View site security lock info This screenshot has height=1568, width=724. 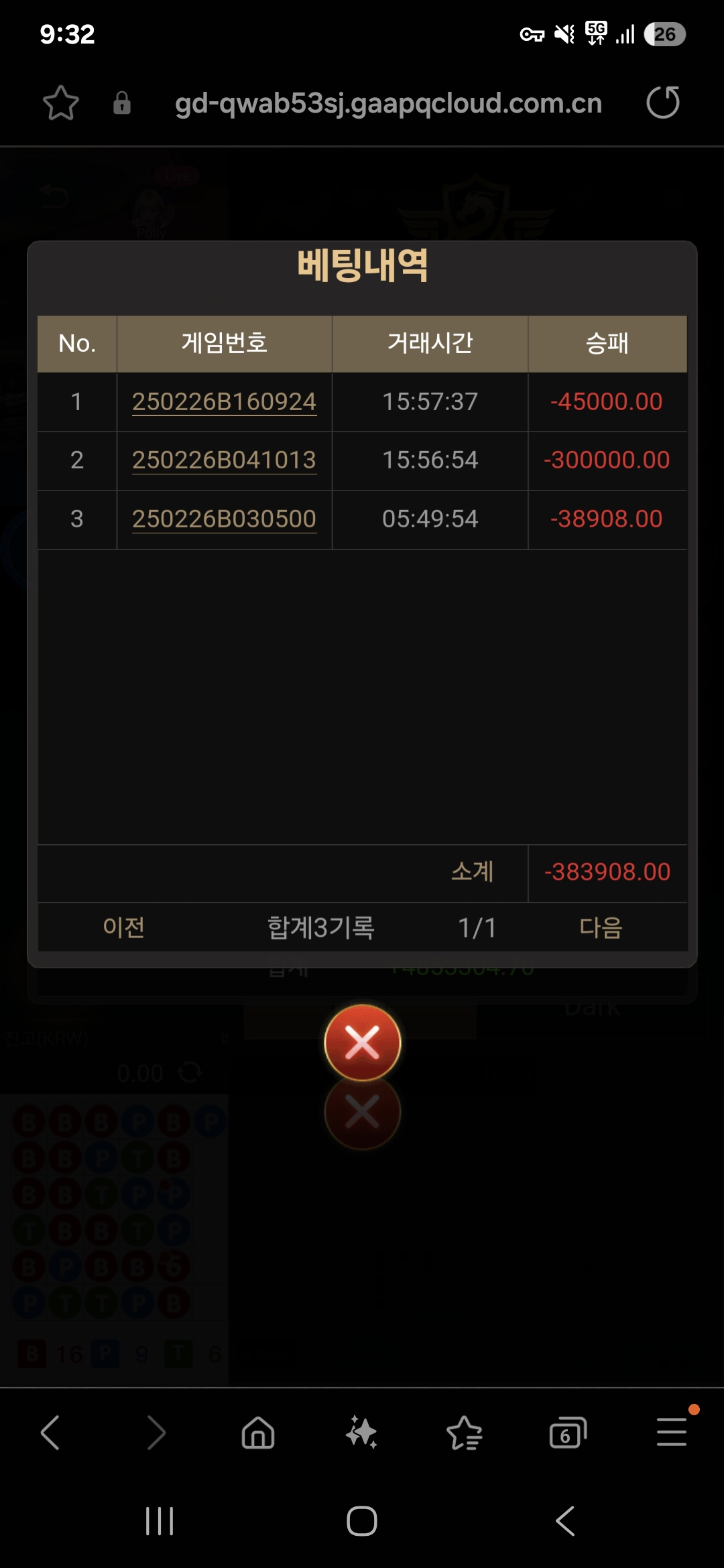click(121, 103)
